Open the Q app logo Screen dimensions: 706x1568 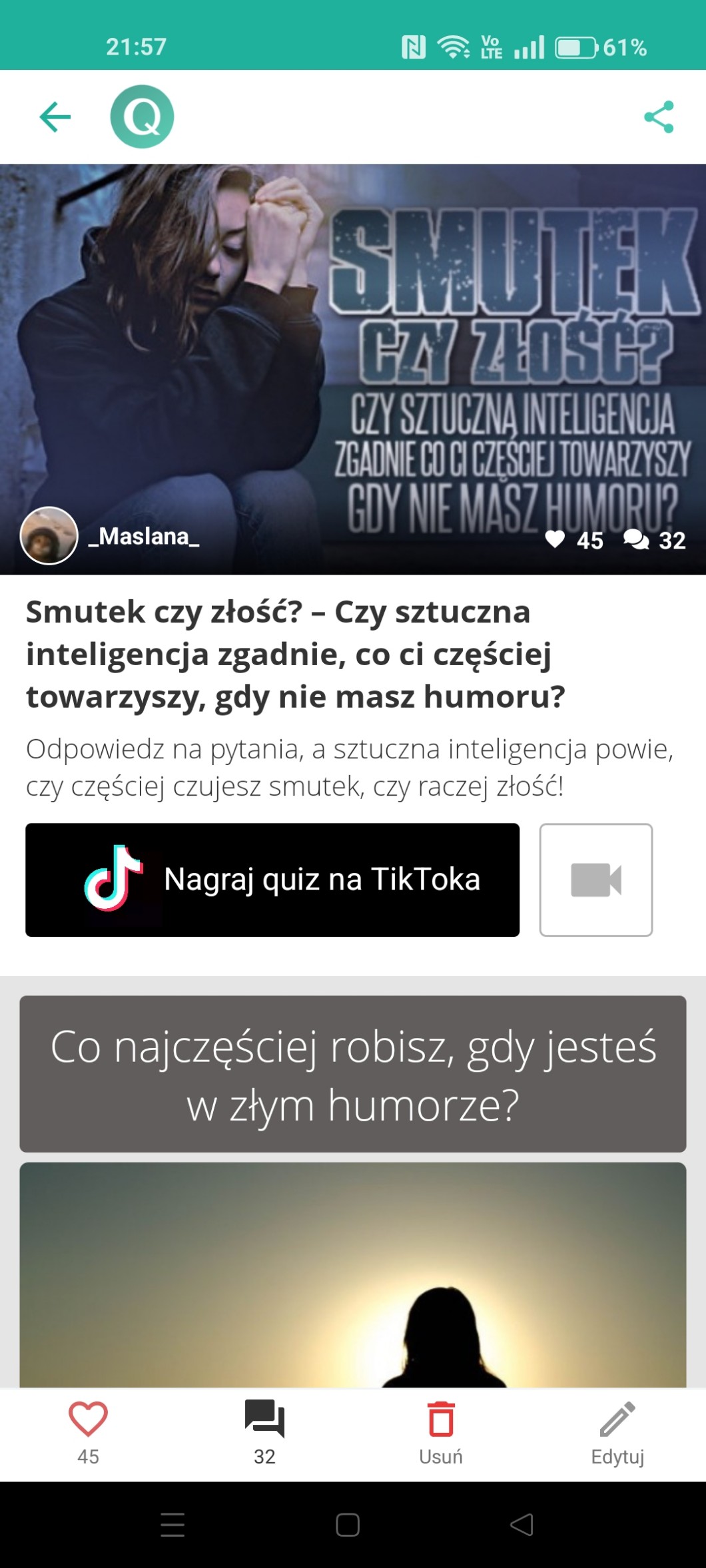click(142, 117)
